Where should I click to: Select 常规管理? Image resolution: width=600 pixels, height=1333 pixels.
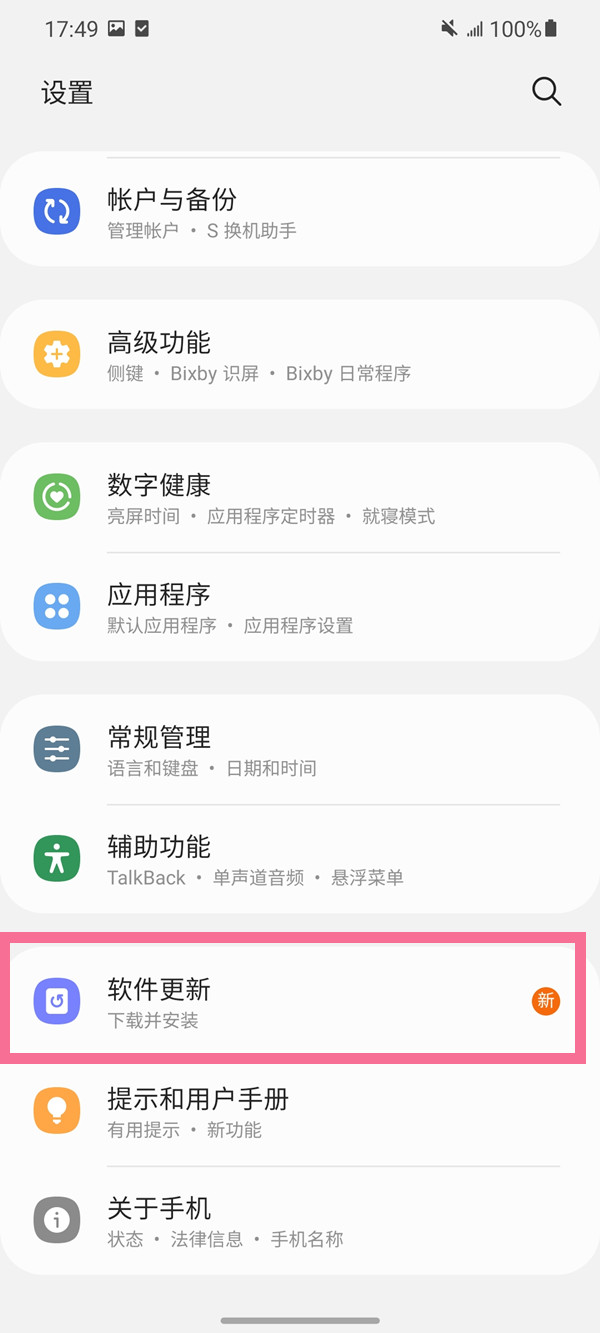[x=300, y=750]
